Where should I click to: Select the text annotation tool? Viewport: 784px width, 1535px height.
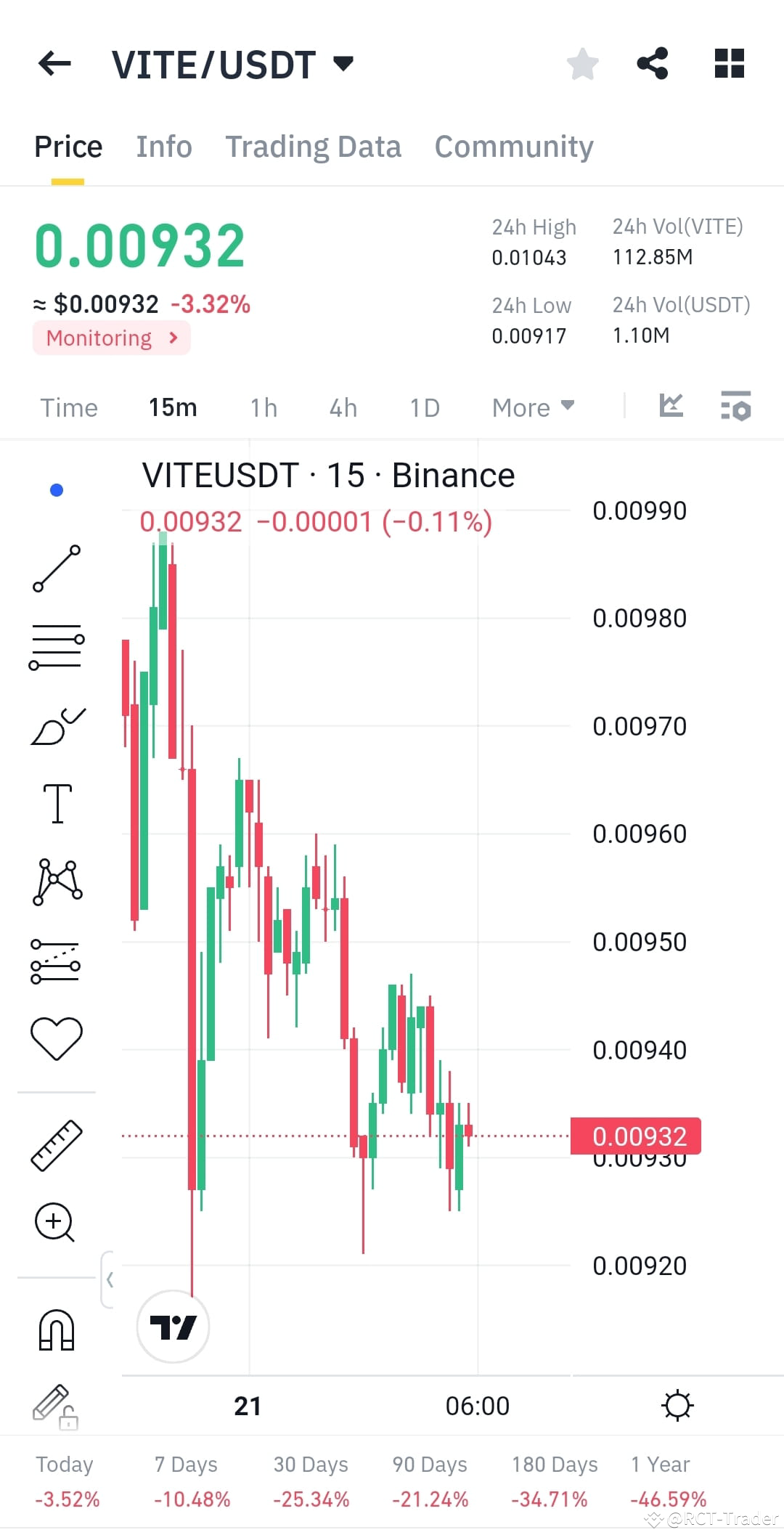tap(57, 802)
